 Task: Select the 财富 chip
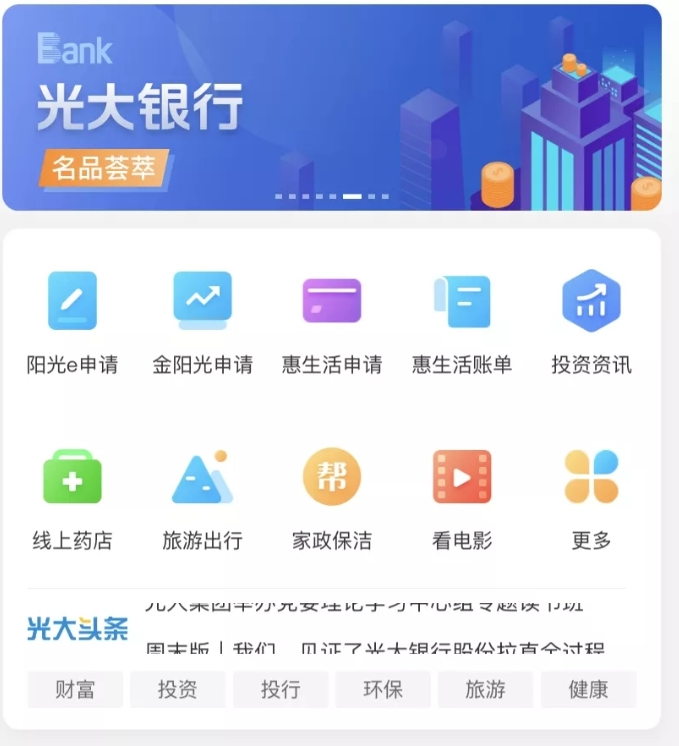pos(75,689)
